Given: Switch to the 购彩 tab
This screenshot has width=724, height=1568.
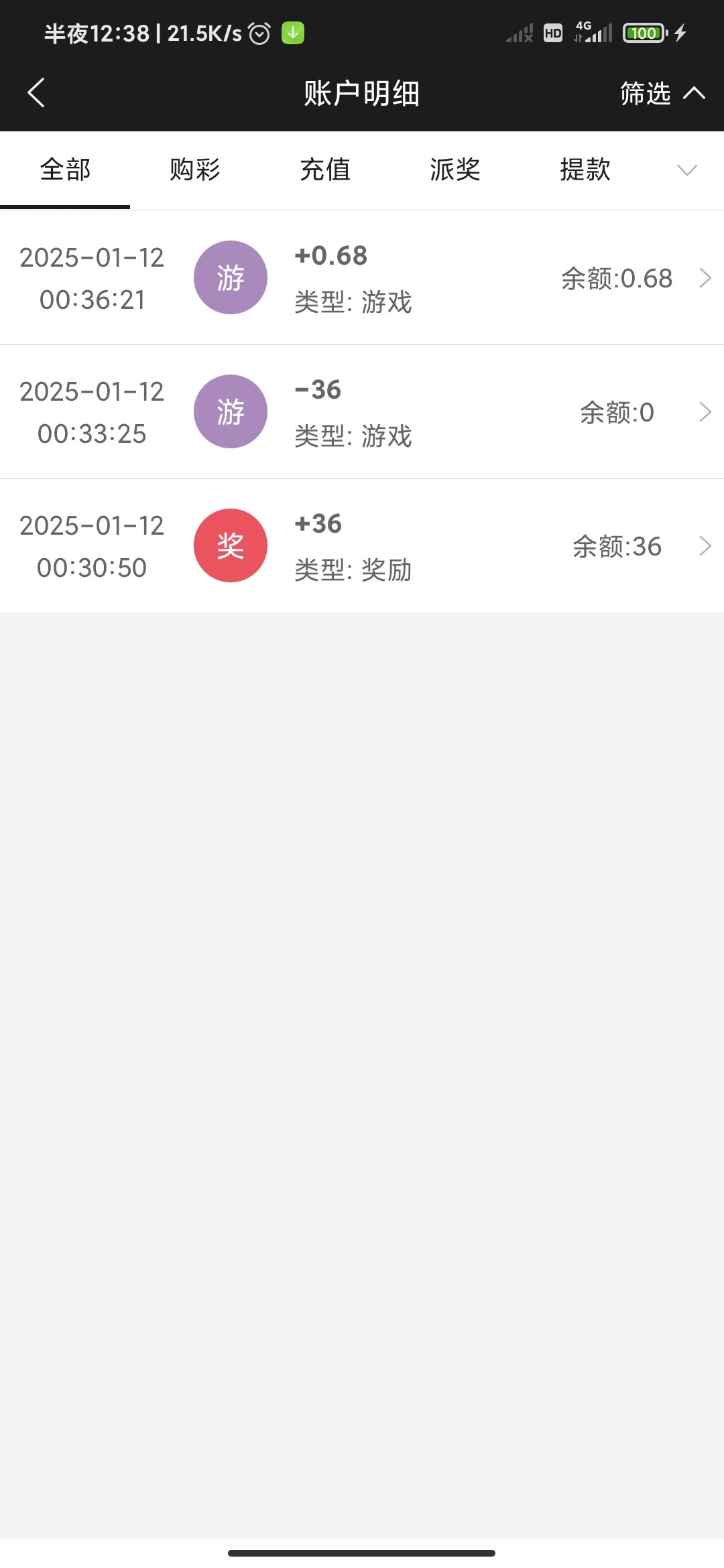Looking at the screenshot, I should 195,170.
